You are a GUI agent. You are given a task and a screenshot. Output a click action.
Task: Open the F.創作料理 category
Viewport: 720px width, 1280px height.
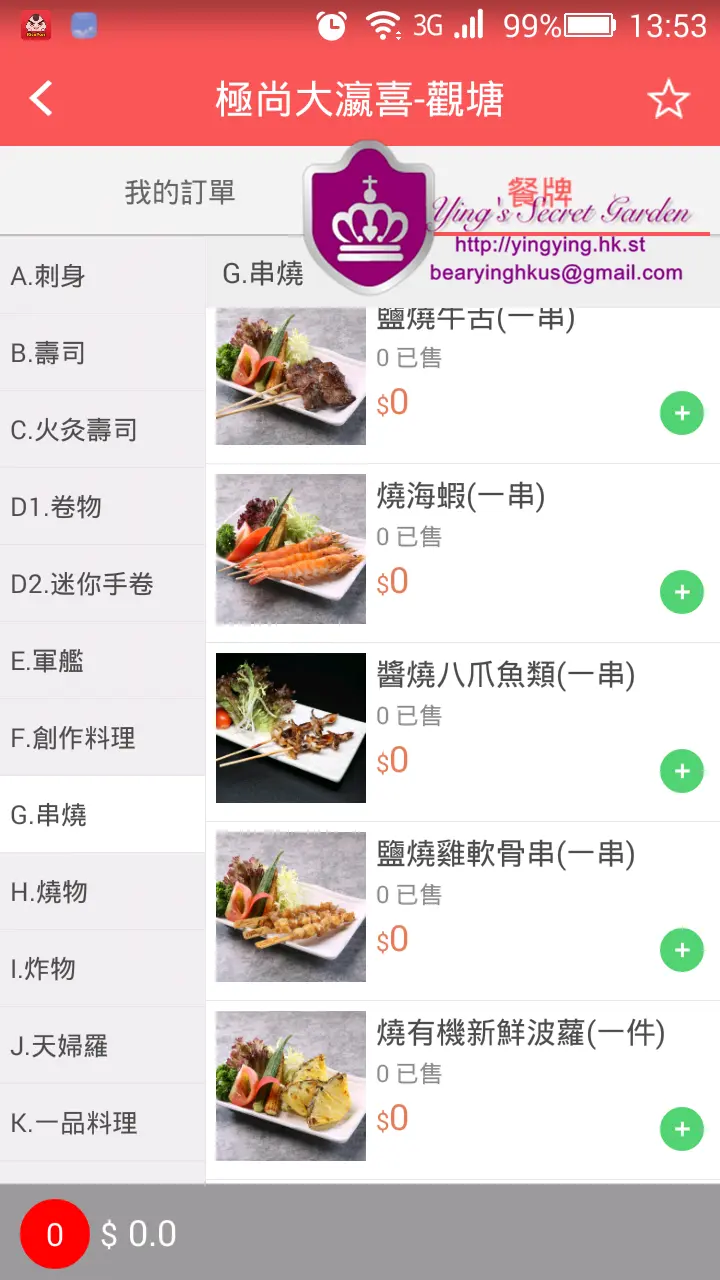click(x=102, y=738)
